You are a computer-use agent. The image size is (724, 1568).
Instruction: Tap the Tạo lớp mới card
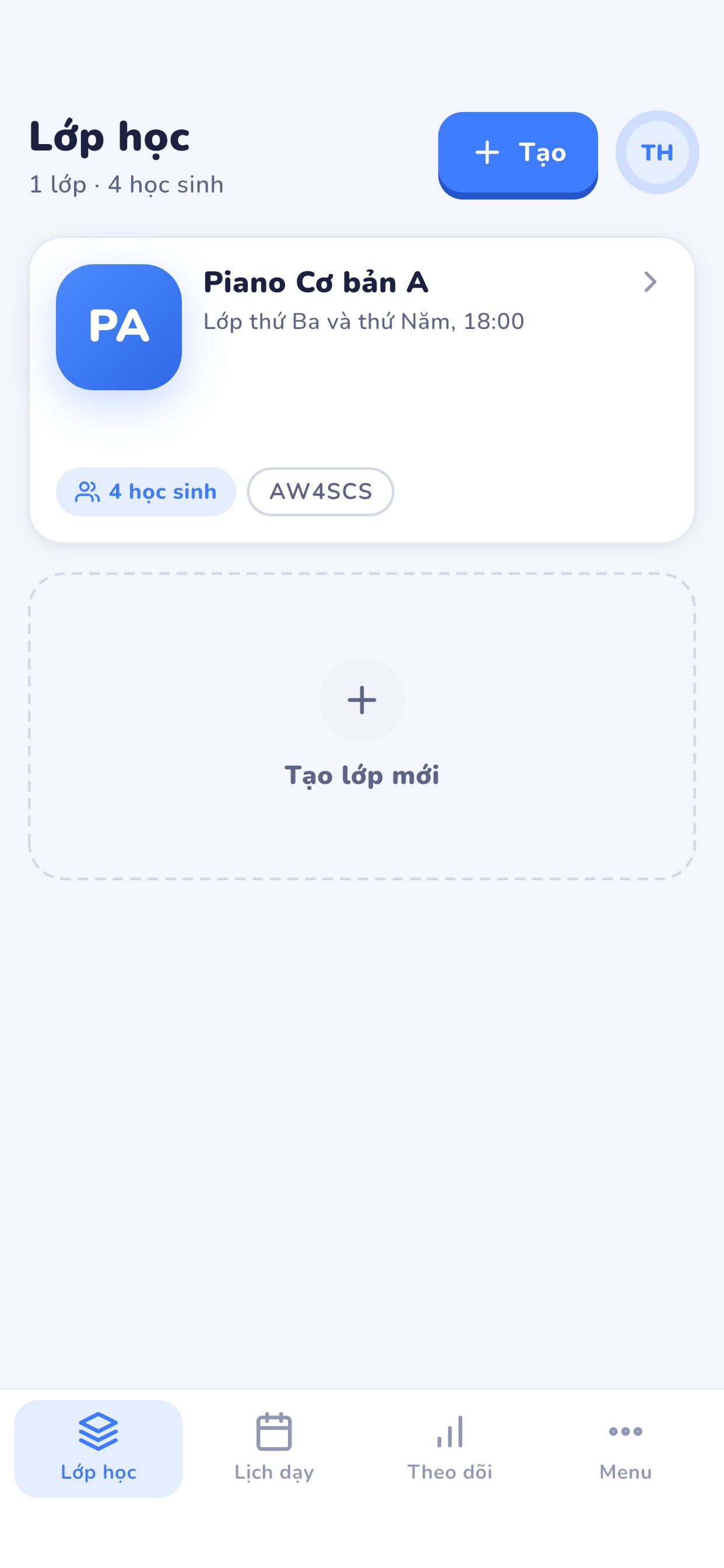(362, 726)
